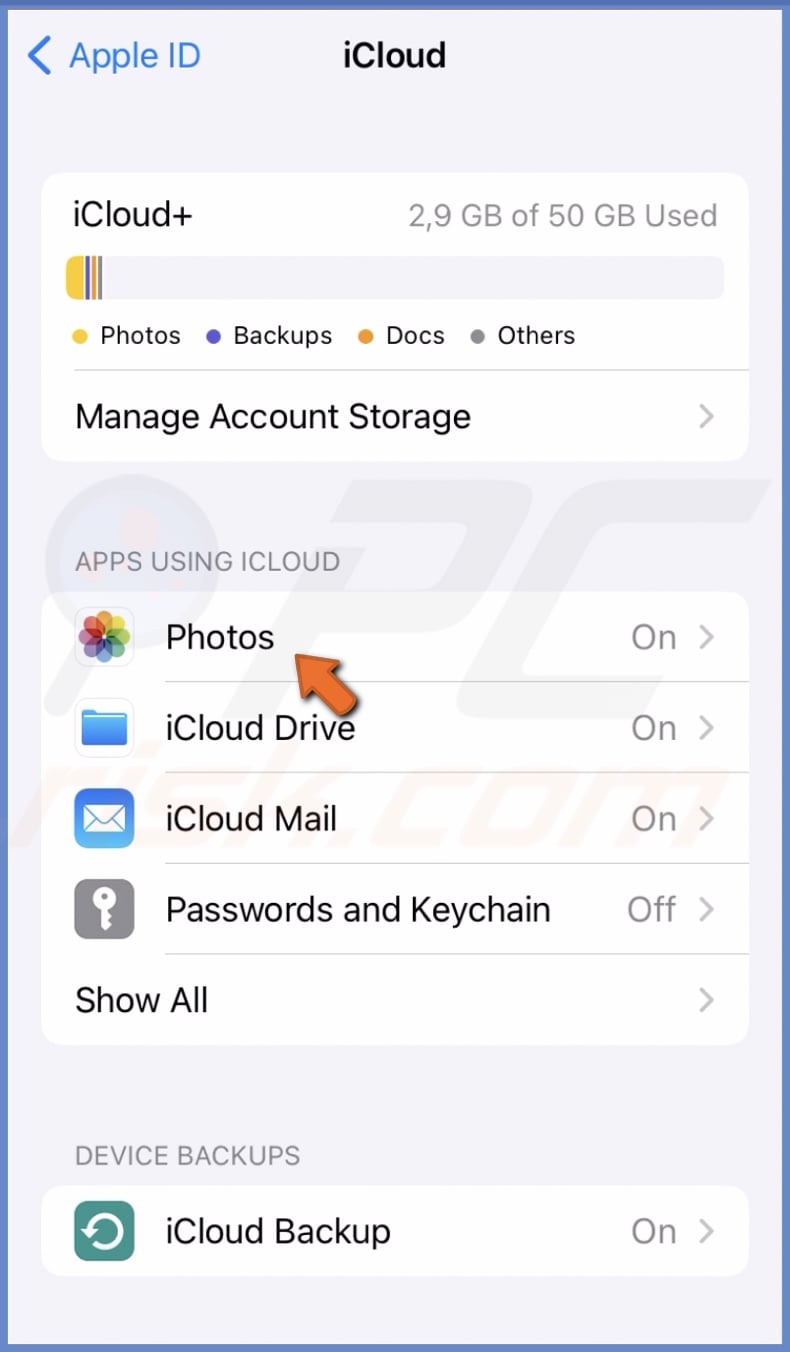Tap the iCloud Backup icon
The height and width of the screenshot is (1352, 790).
[104, 1231]
